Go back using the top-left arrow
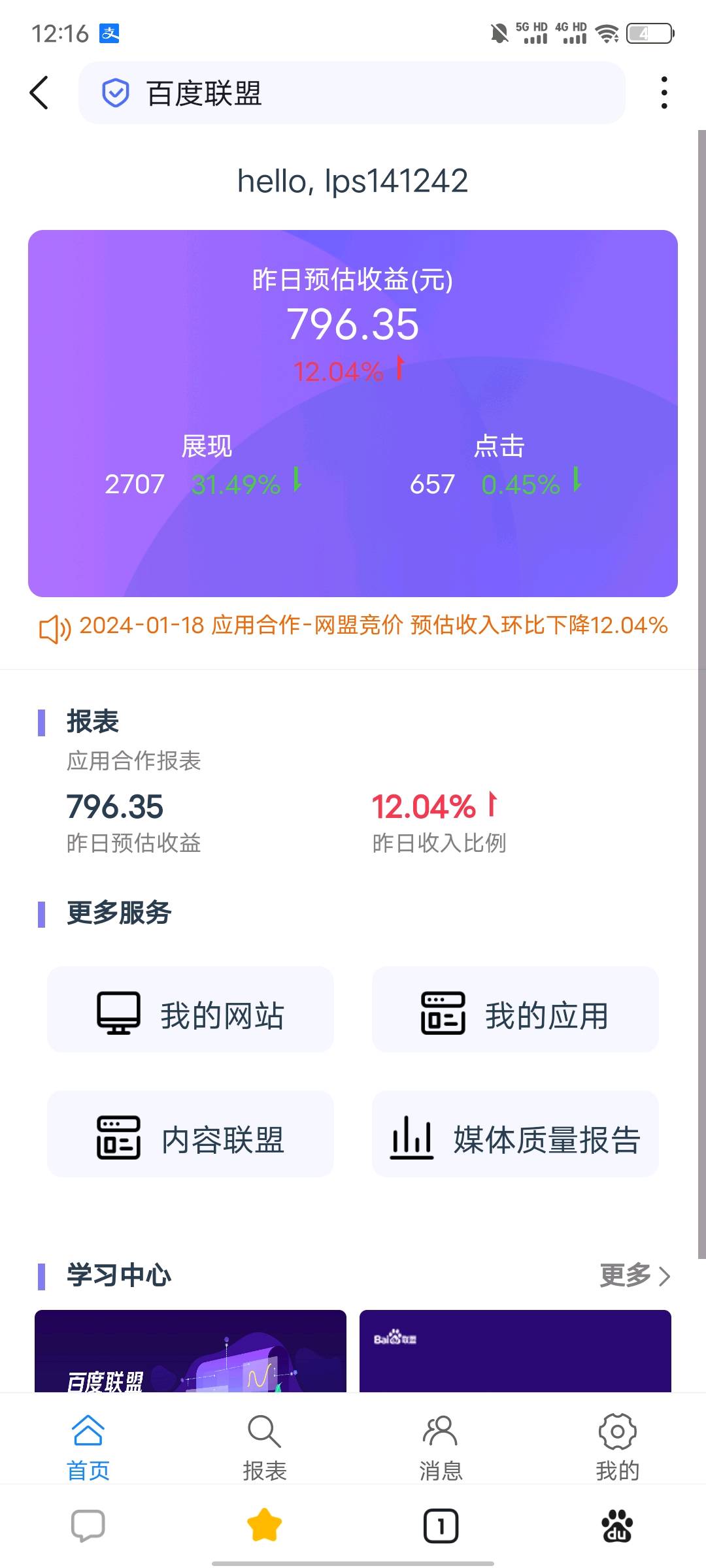 pyautogui.click(x=39, y=93)
